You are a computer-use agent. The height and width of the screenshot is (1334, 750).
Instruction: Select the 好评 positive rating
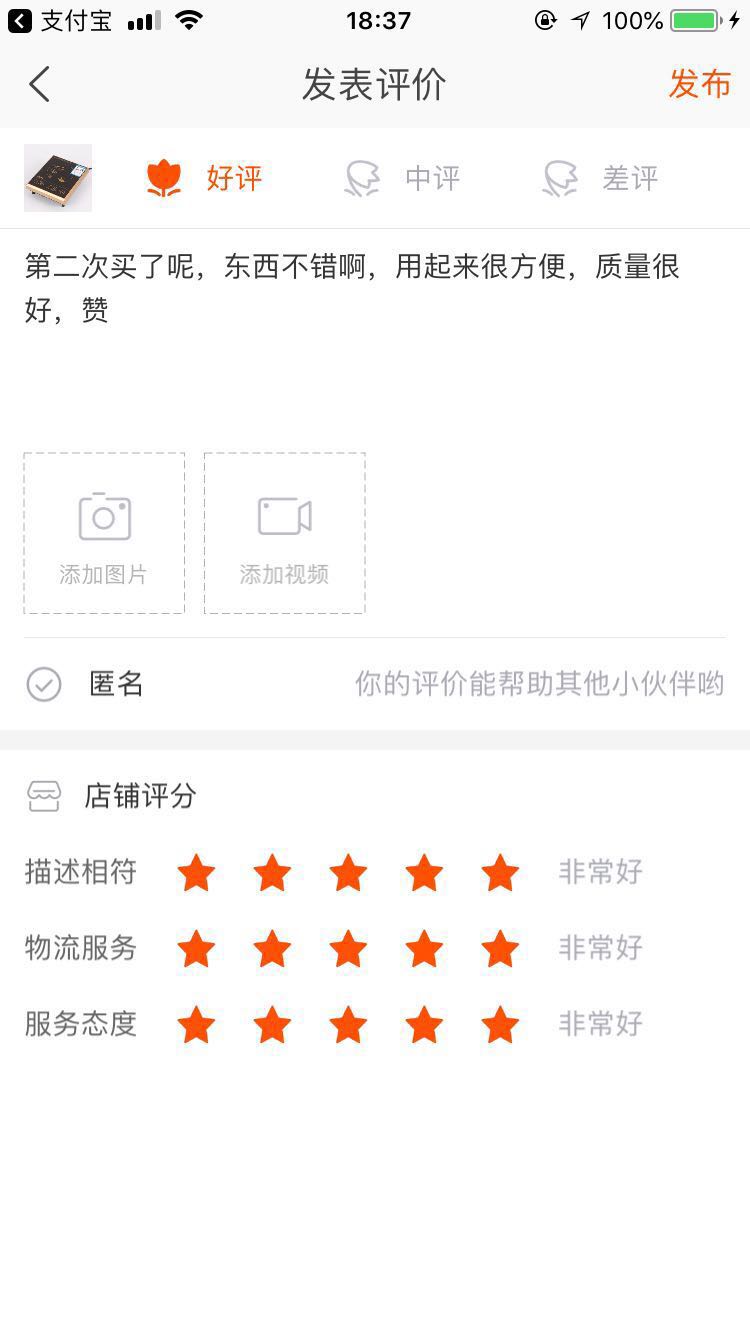(205, 178)
